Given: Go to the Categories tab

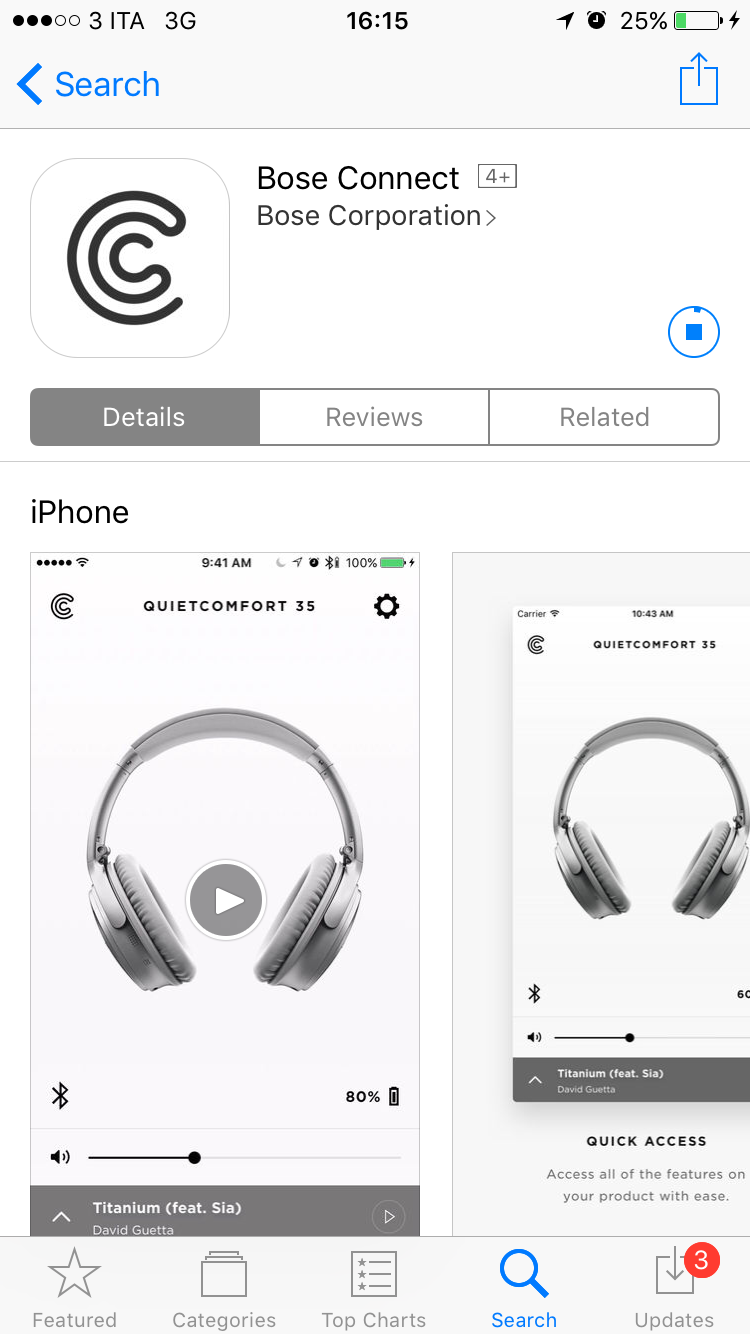Looking at the screenshot, I should coord(224,1288).
